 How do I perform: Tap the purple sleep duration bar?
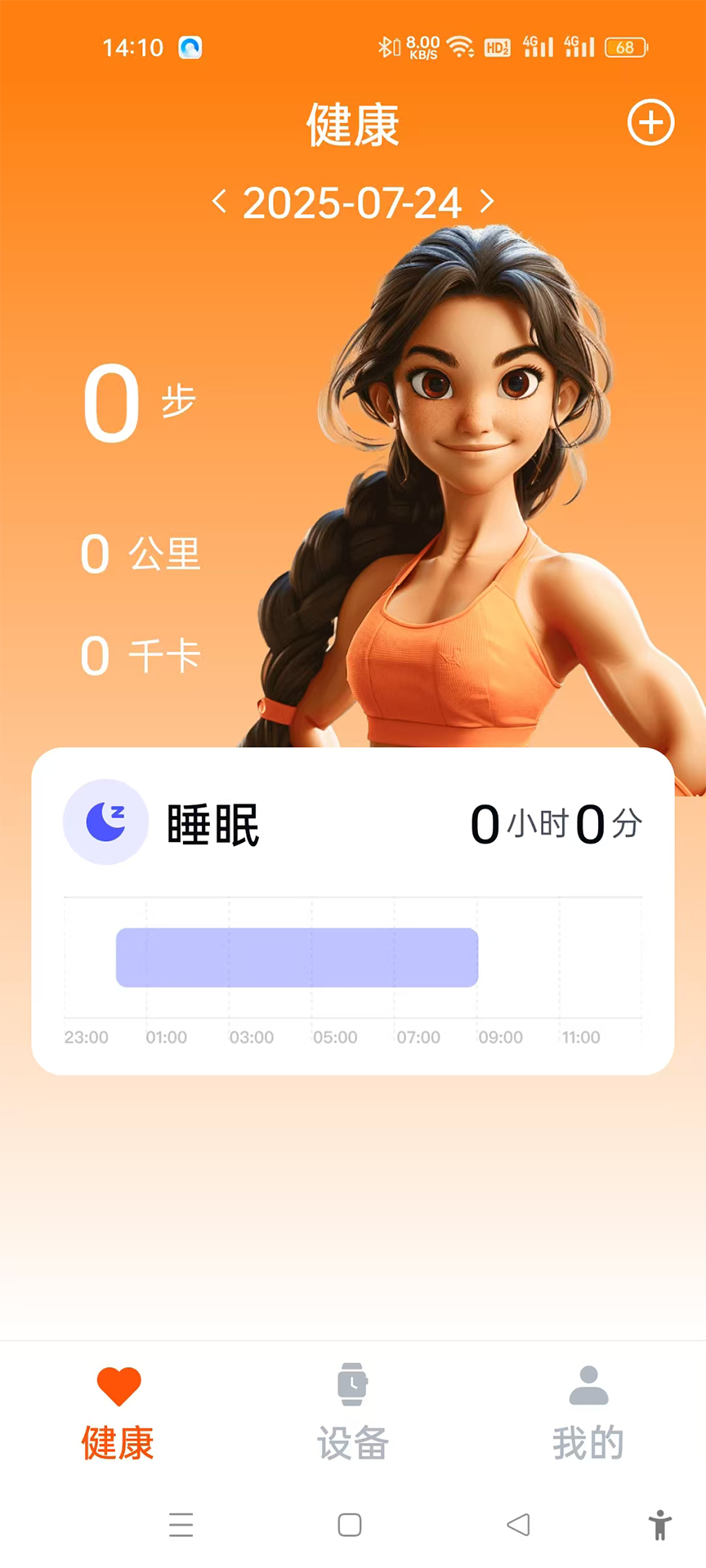(297, 957)
